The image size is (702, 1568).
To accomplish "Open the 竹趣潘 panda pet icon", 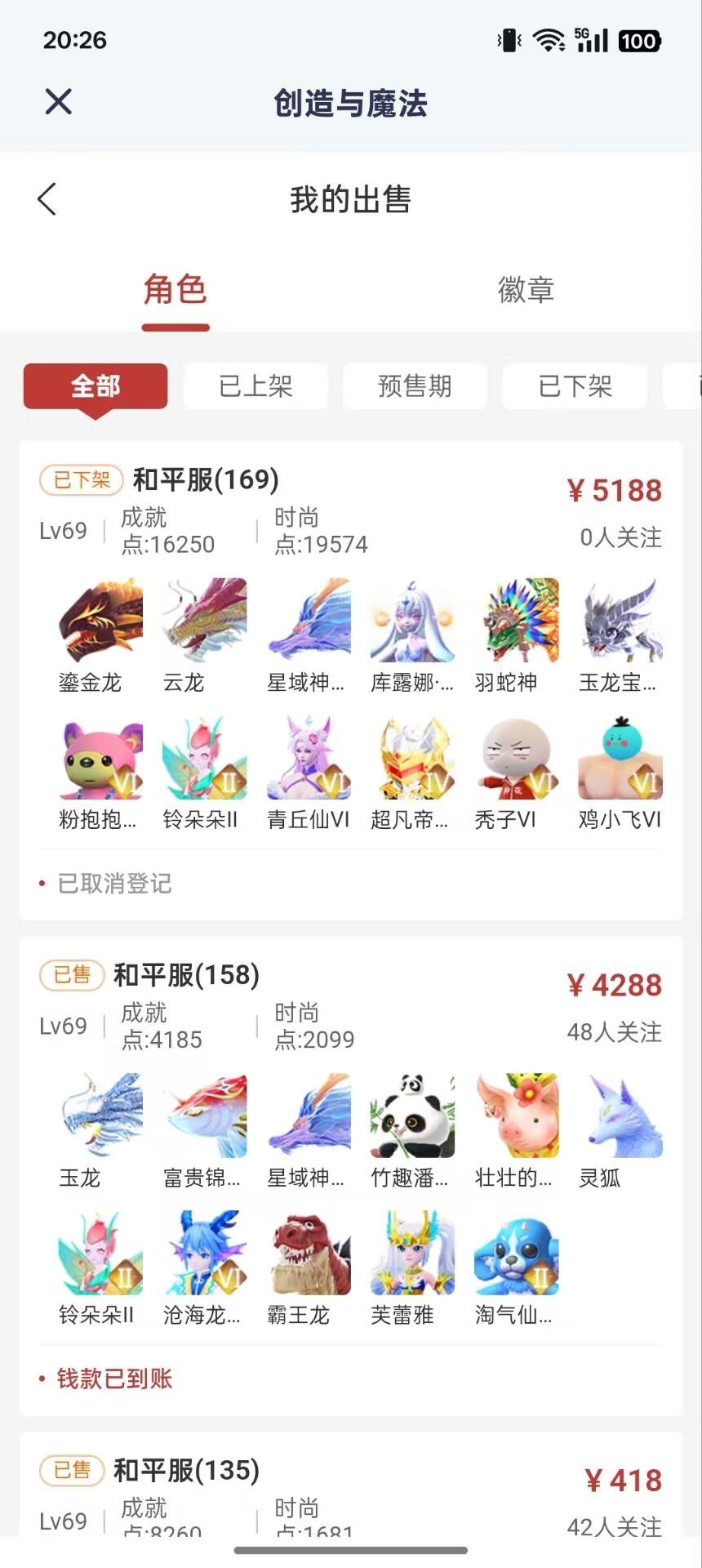I will pos(411,1116).
